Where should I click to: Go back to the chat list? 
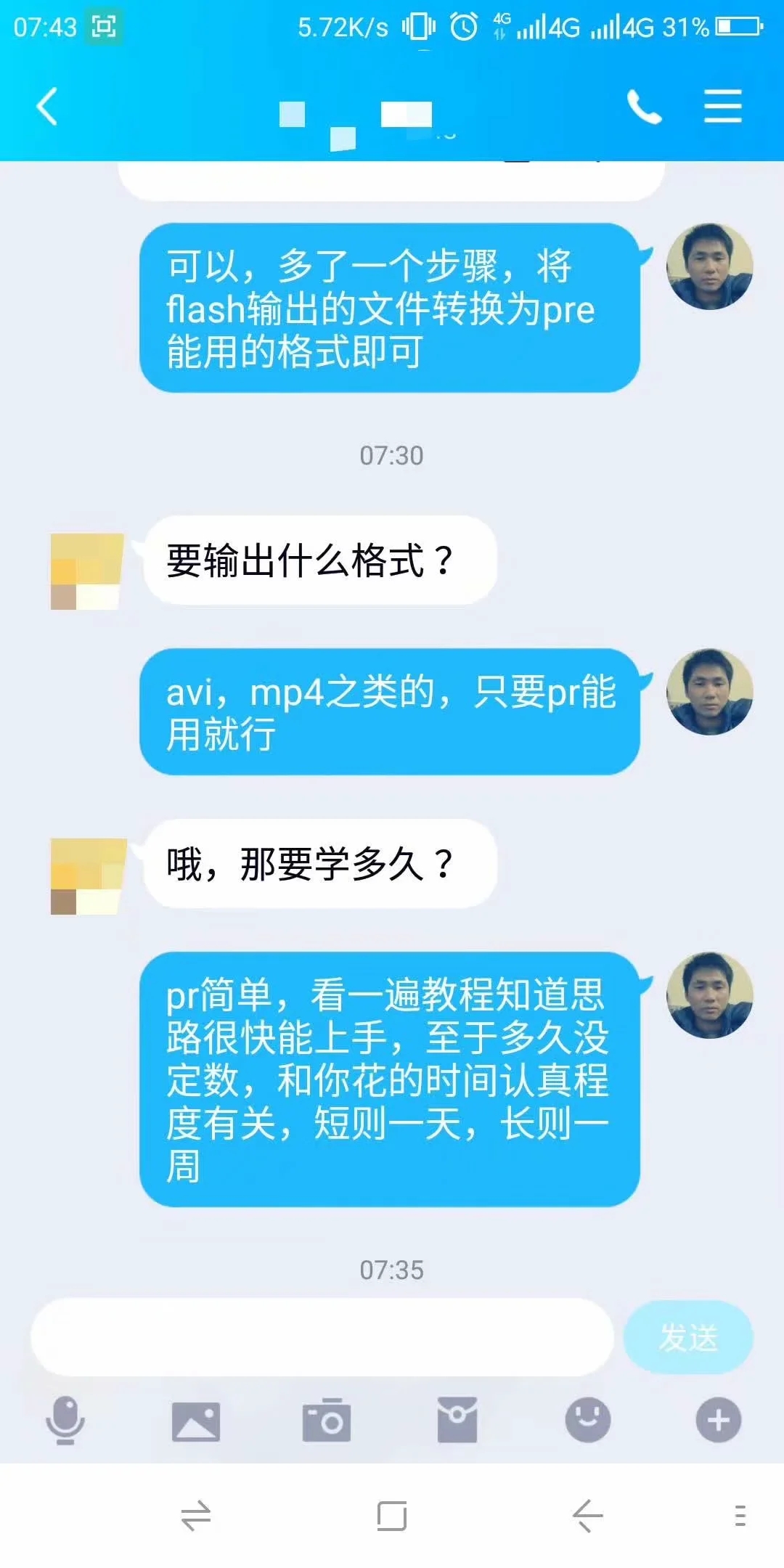point(48,107)
